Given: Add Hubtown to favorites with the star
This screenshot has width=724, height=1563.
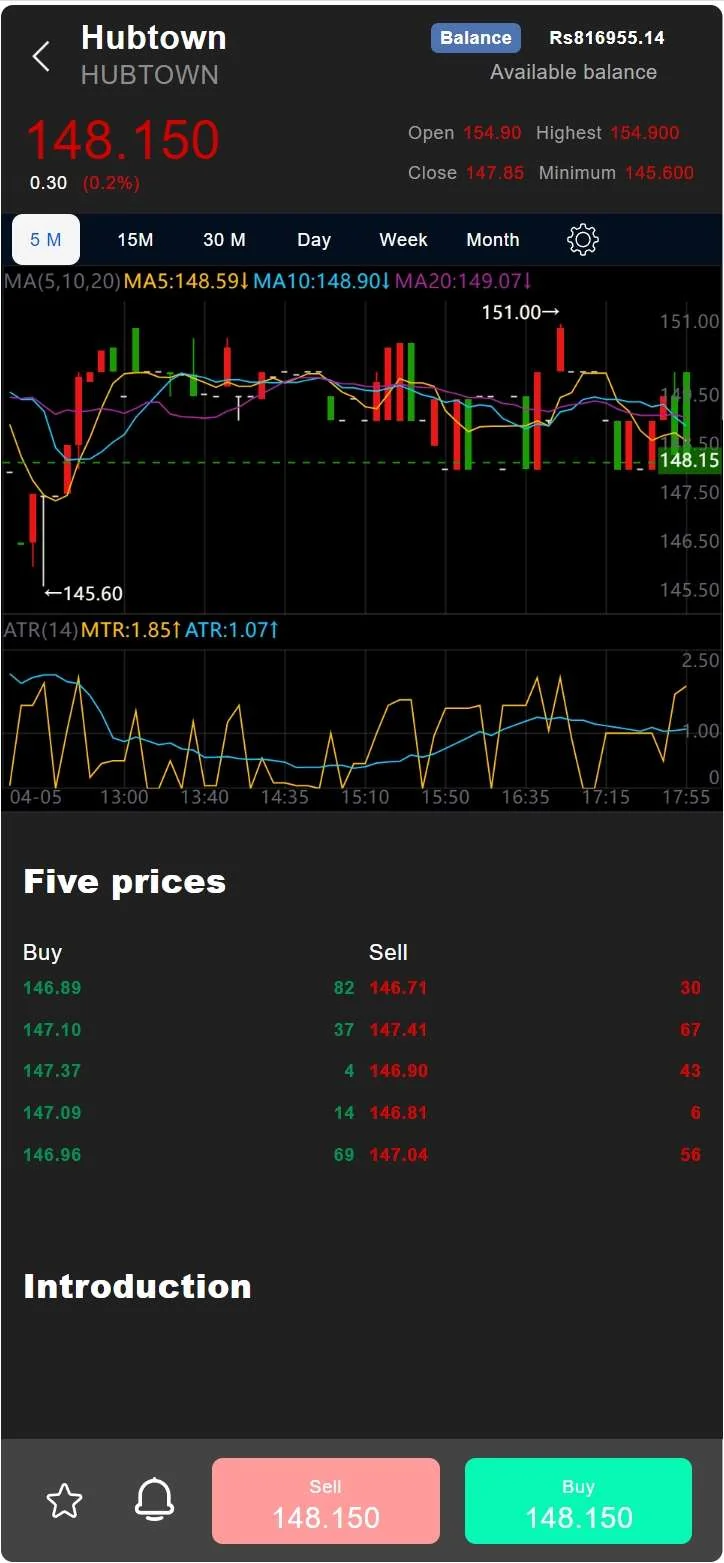Looking at the screenshot, I should pyautogui.click(x=65, y=1501).
